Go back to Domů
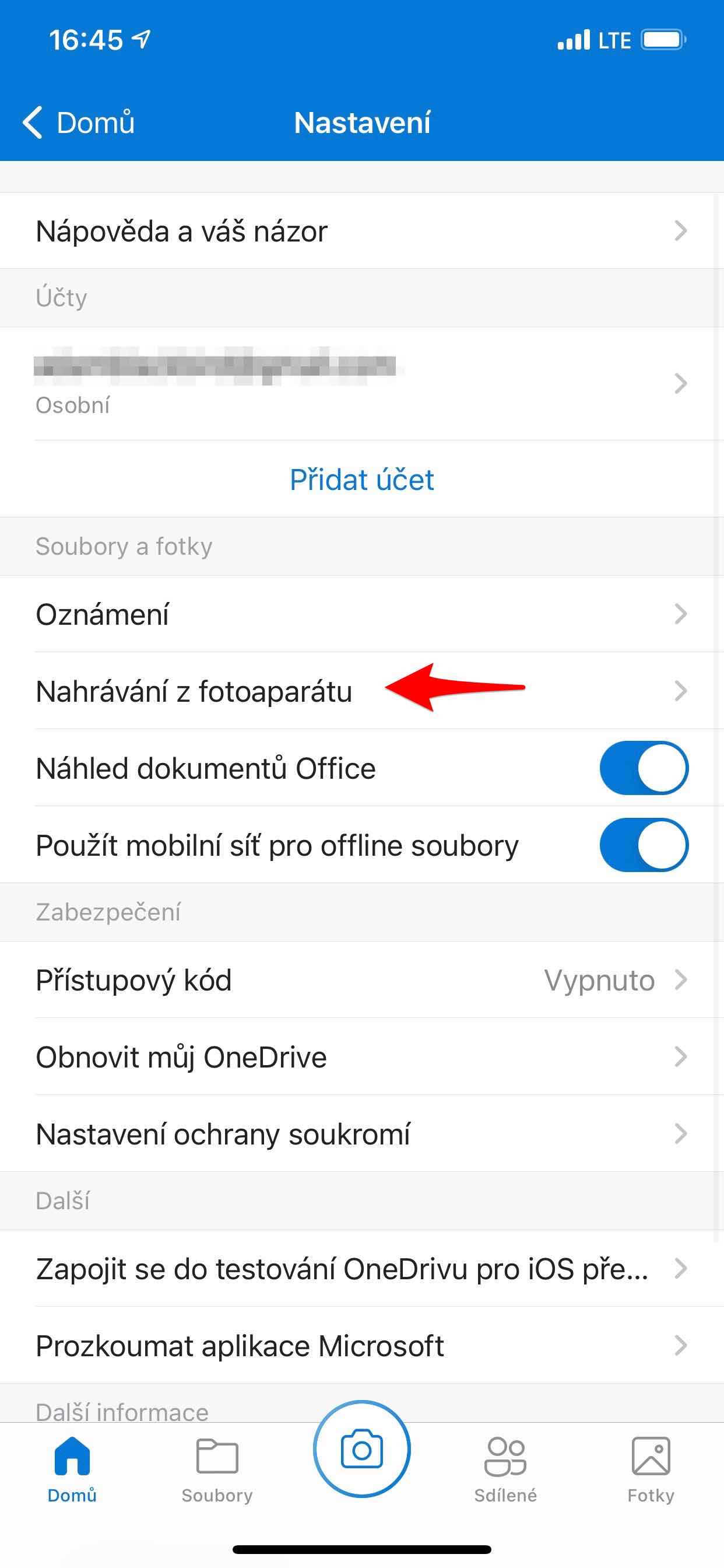Screen dimensions: 724x1568 pyautogui.click(x=79, y=123)
